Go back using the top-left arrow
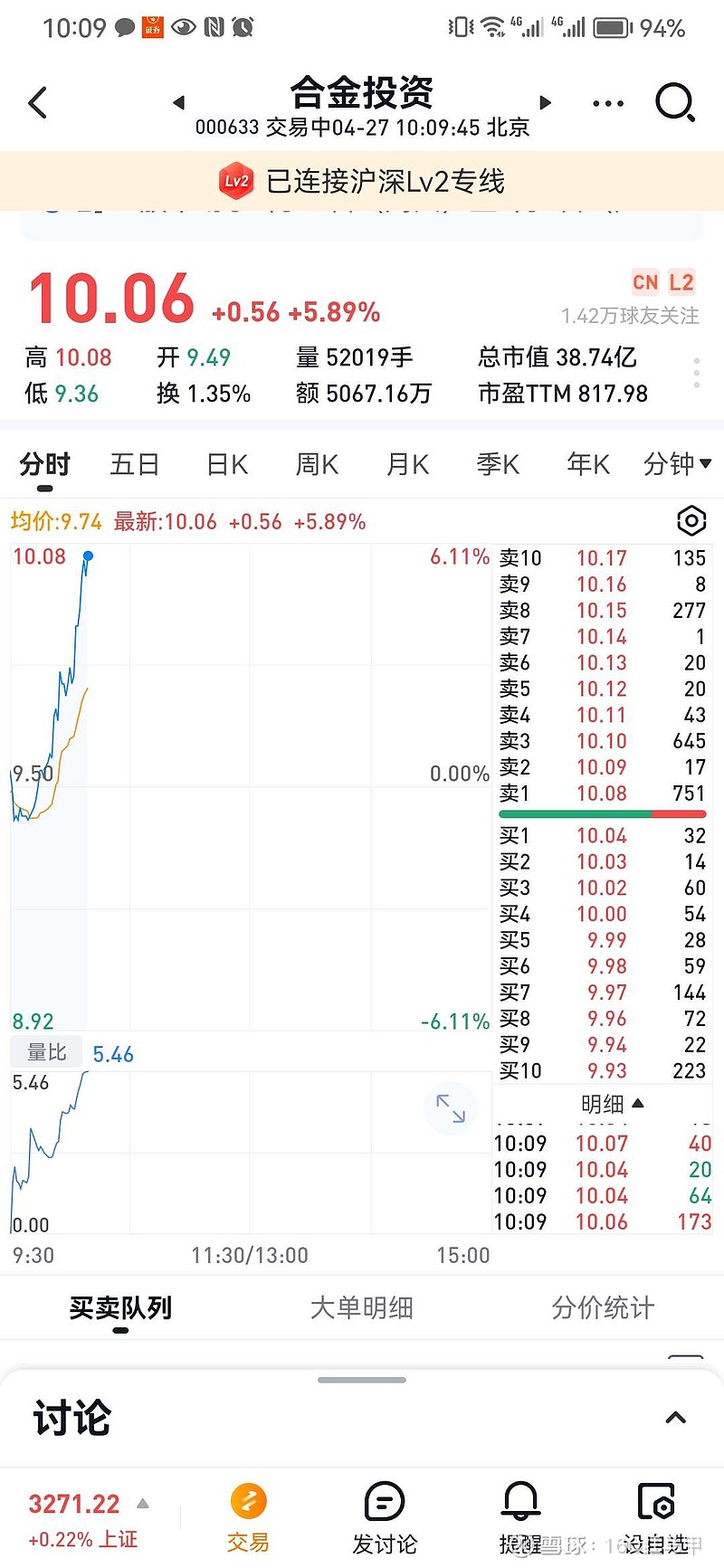724x1568 pixels. click(37, 103)
